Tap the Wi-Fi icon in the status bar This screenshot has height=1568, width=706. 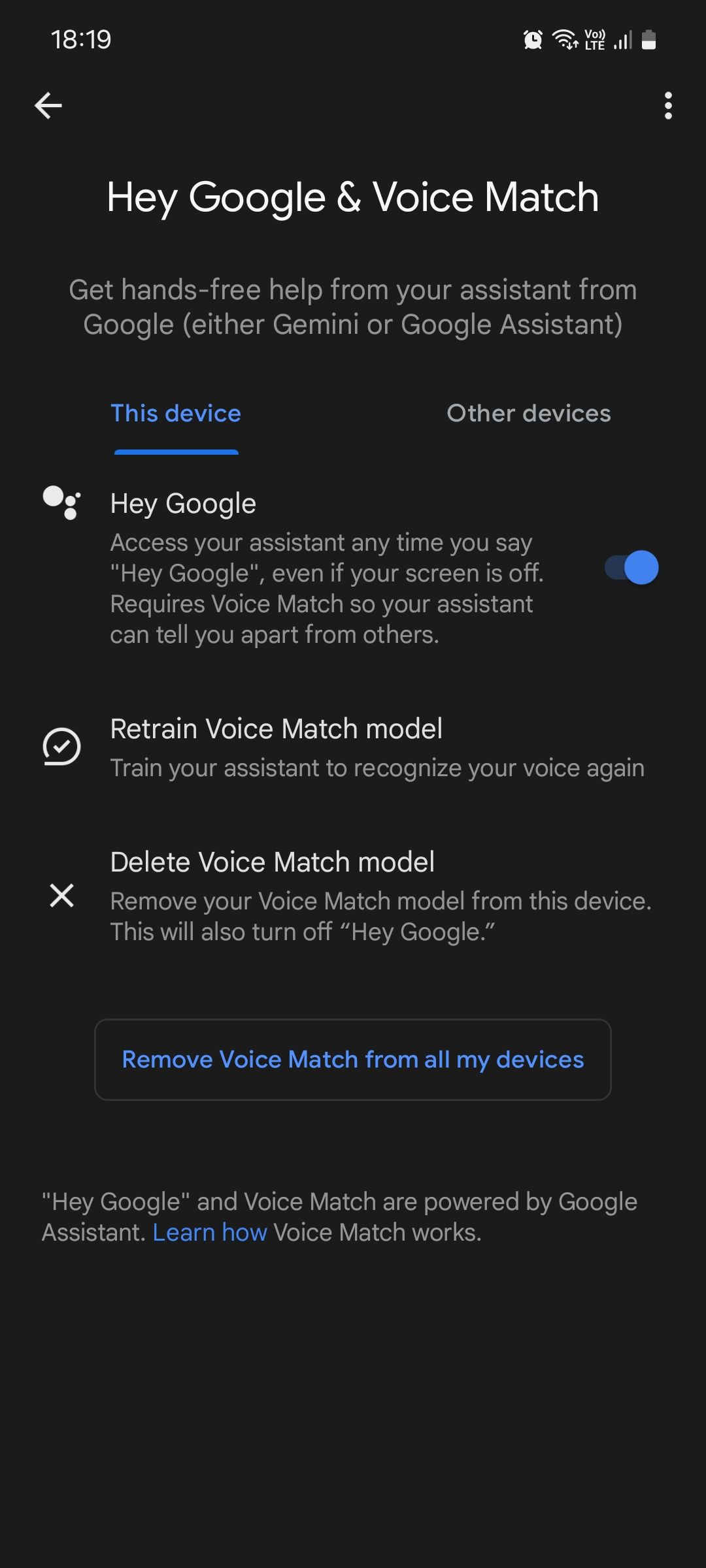click(x=563, y=38)
